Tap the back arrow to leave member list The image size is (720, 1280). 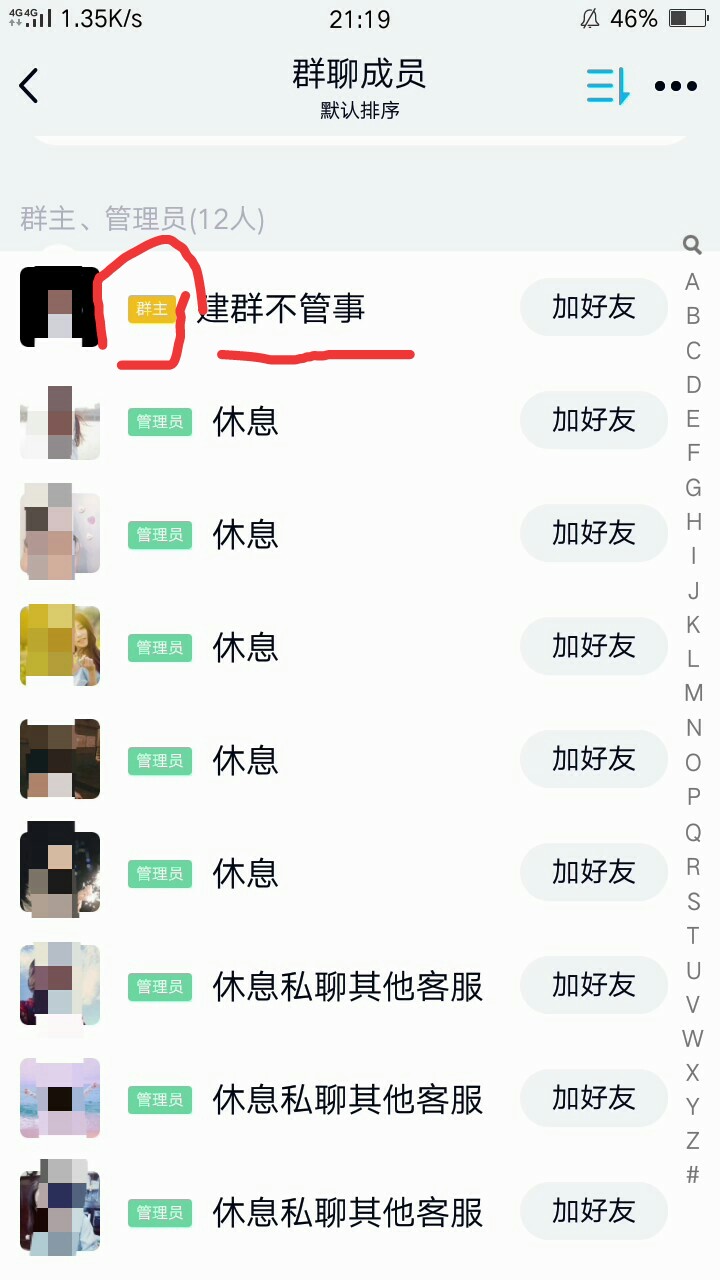click(28, 86)
